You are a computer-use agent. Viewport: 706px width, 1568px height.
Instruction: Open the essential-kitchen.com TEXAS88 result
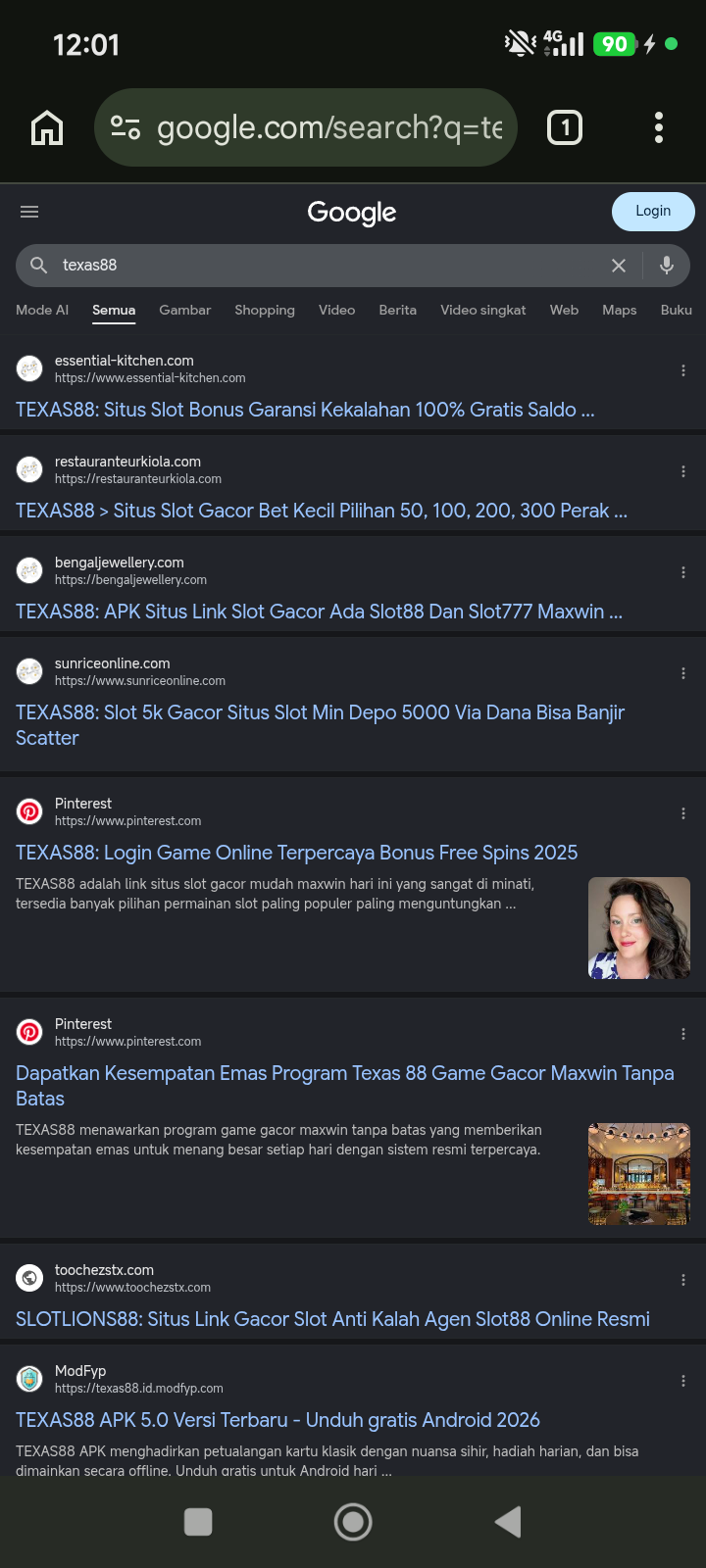click(305, 410)
